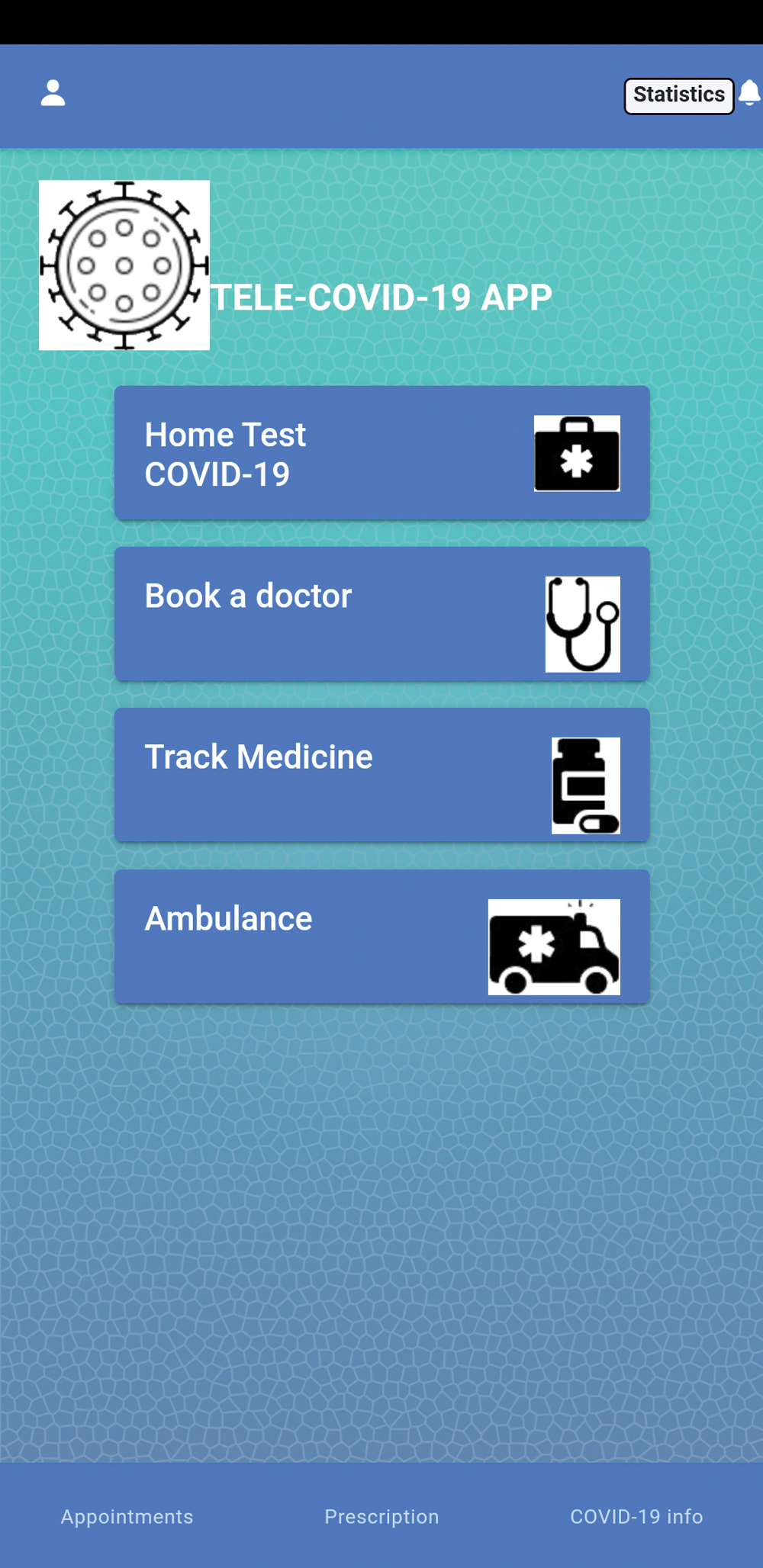Switch to the Appointments tab
This screenshot has height=1568, width=763.
click(x=127, y=1516)
